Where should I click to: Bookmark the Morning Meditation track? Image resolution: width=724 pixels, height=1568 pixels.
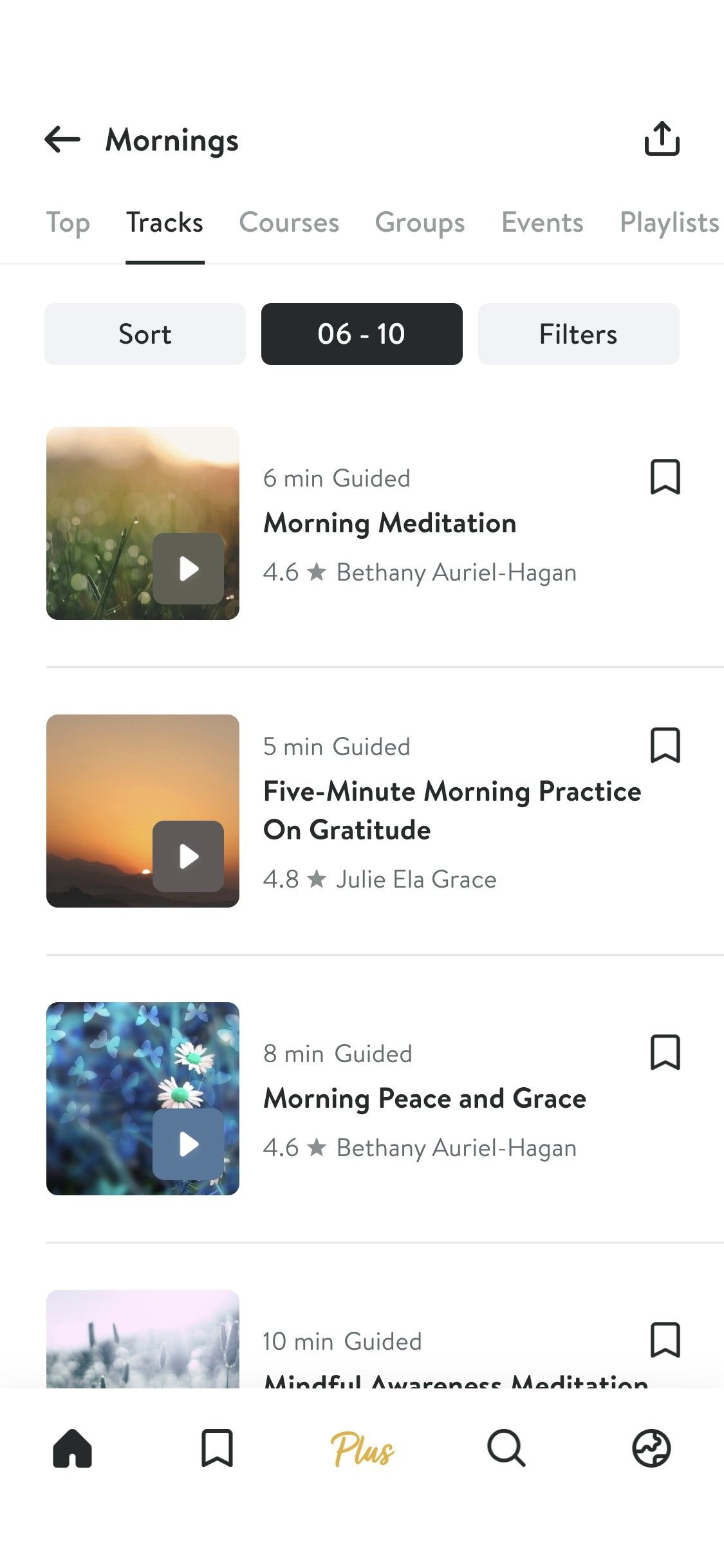(x=665, y=476)
